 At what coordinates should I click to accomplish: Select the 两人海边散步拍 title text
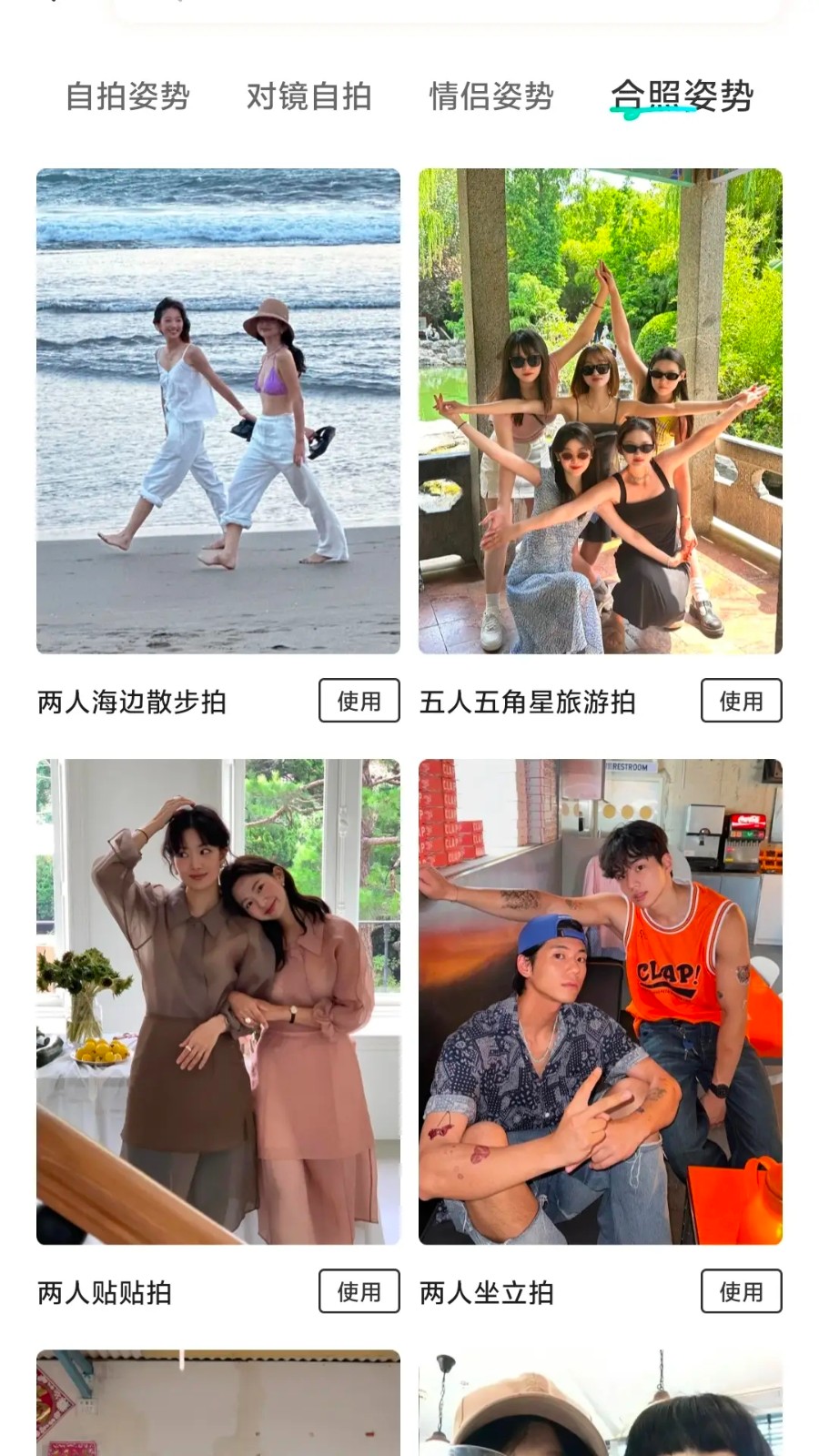133,701
